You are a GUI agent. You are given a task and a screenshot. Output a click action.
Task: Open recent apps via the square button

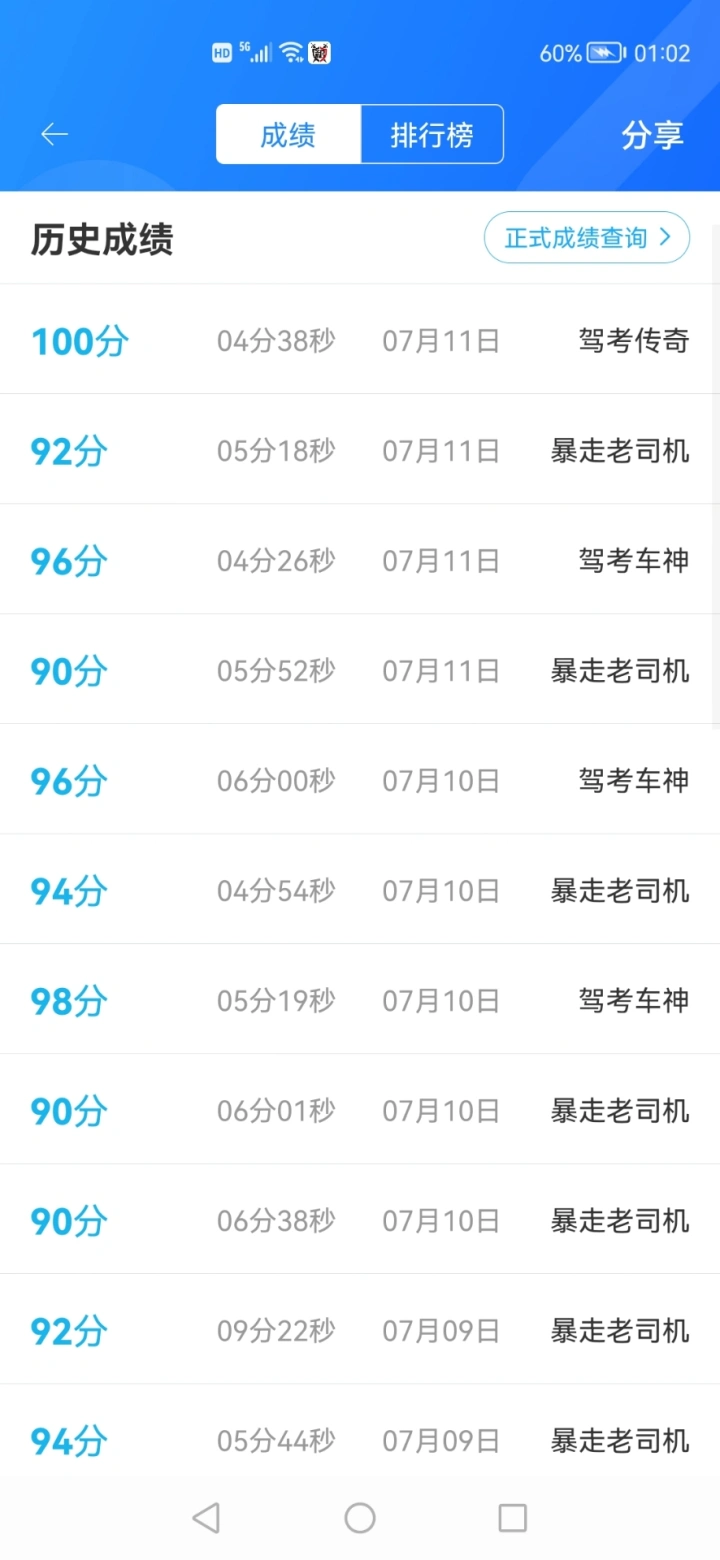[x=512, y=1518]
